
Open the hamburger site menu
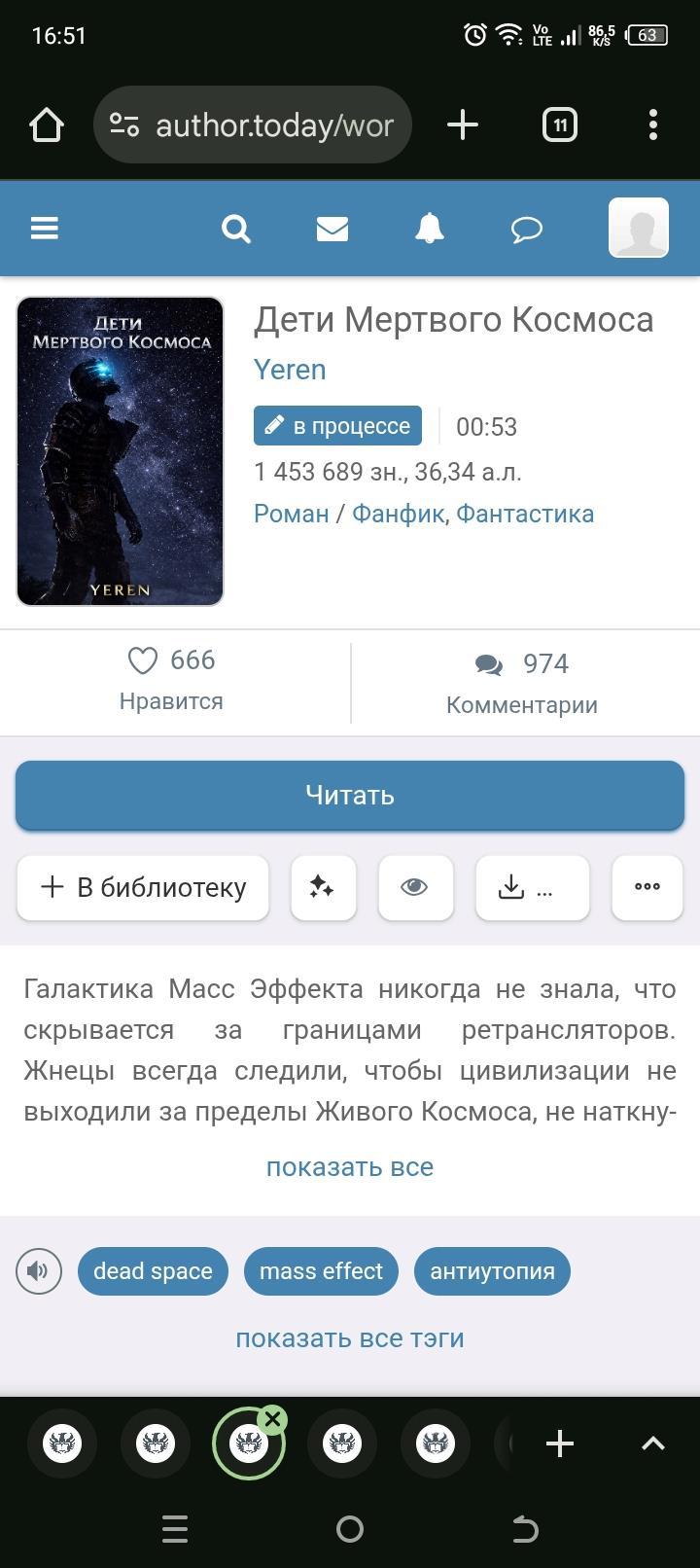[45, 229]
